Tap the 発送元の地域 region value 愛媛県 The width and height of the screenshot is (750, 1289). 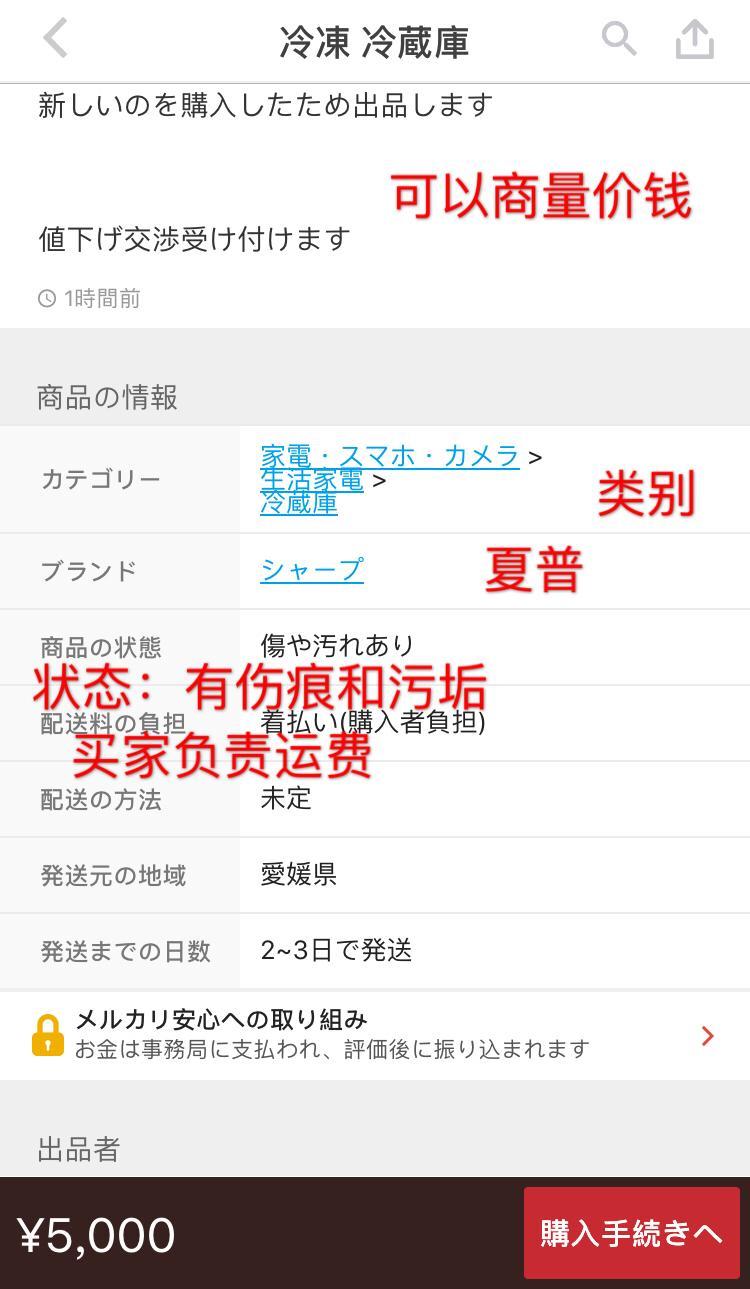[x=299, y=875]
